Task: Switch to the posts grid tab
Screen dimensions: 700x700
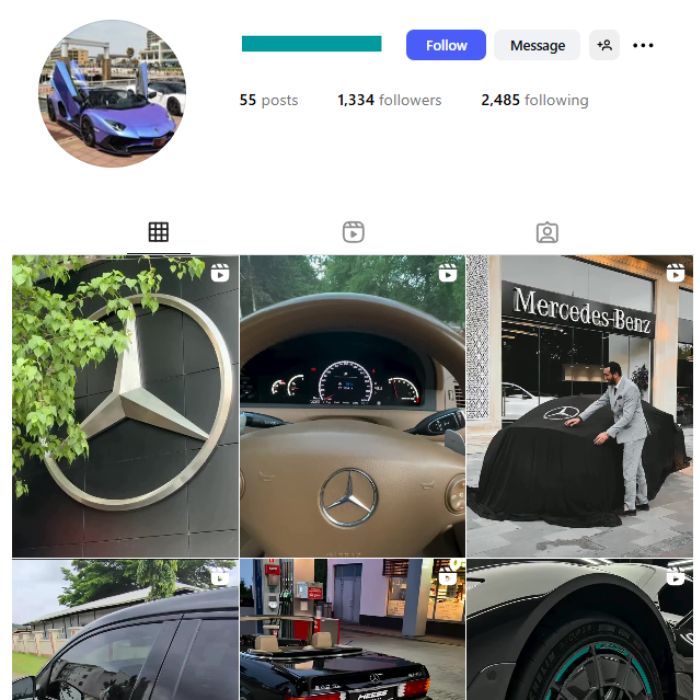Action: click(158, 232)
